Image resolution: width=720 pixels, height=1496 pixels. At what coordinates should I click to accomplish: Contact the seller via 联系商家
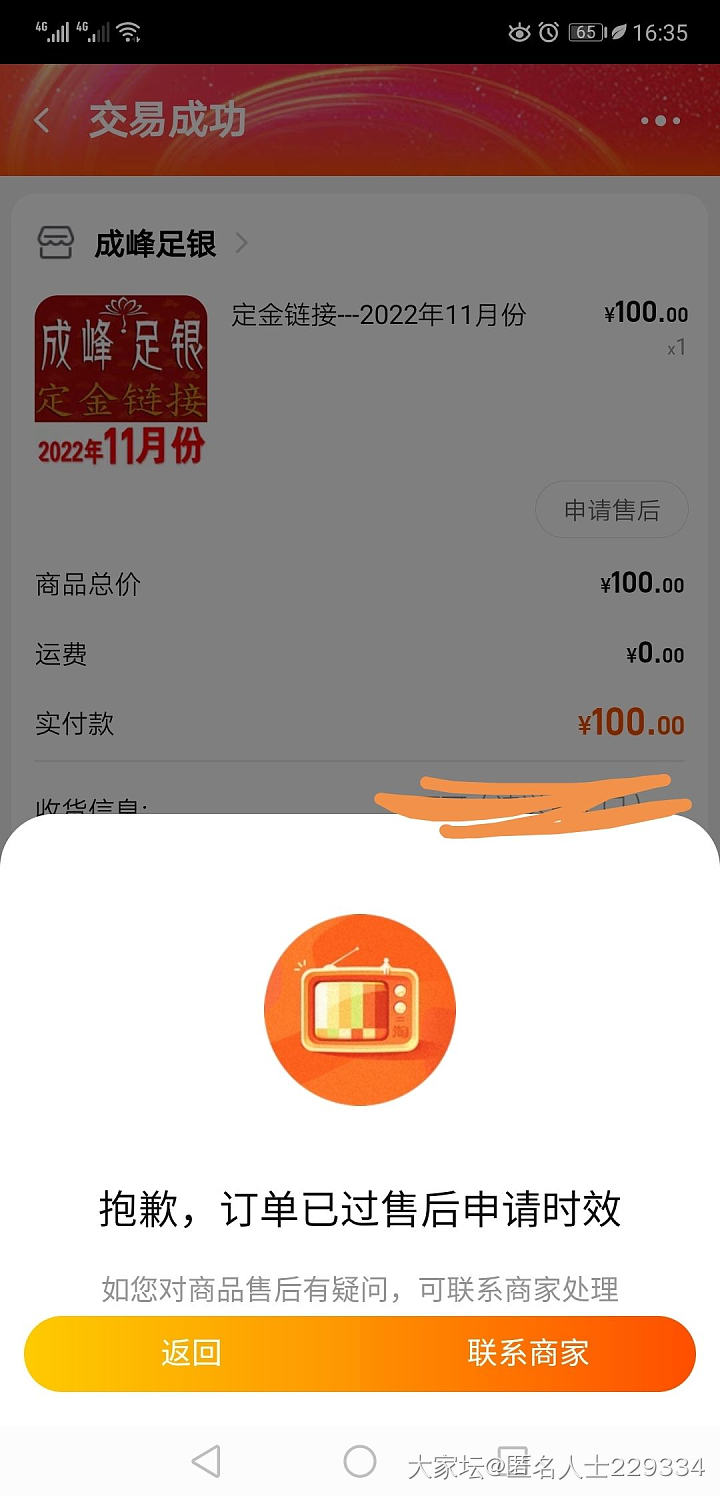coord(528,1353)
